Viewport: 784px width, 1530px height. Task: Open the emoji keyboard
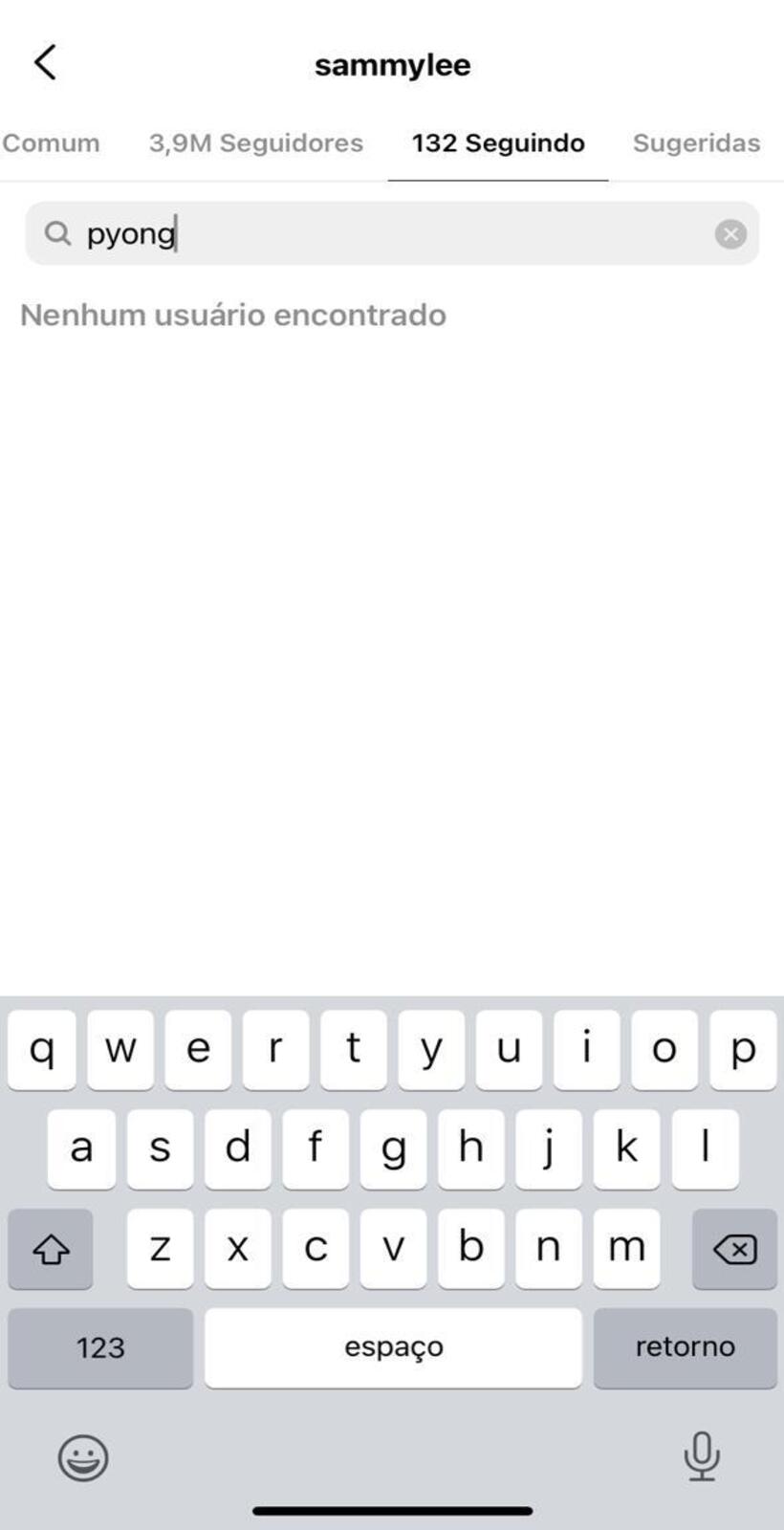point(83,1458)
